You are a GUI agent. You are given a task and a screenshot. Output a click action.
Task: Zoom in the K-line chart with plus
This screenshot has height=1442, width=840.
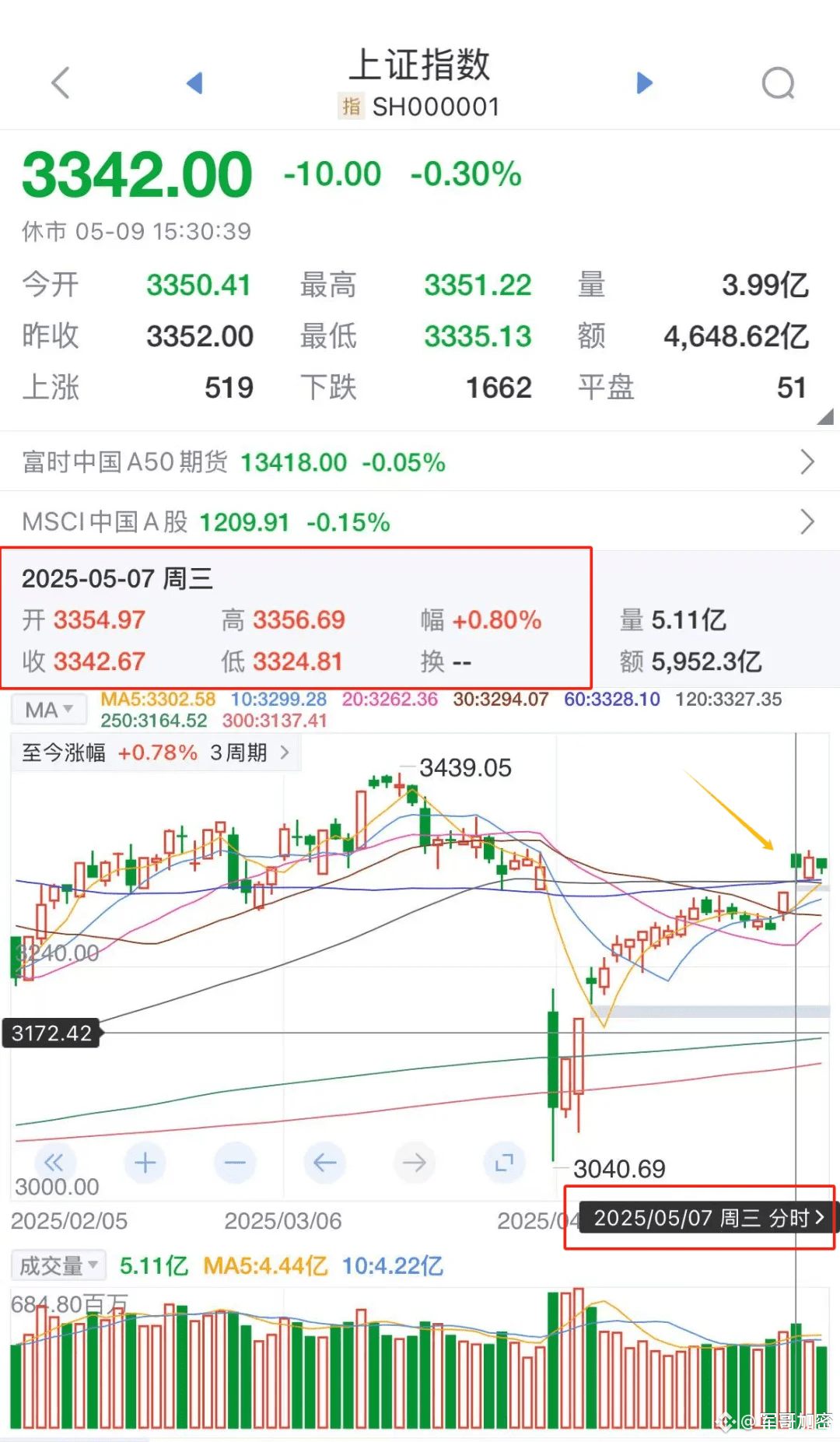click(x=145, y=1163)
